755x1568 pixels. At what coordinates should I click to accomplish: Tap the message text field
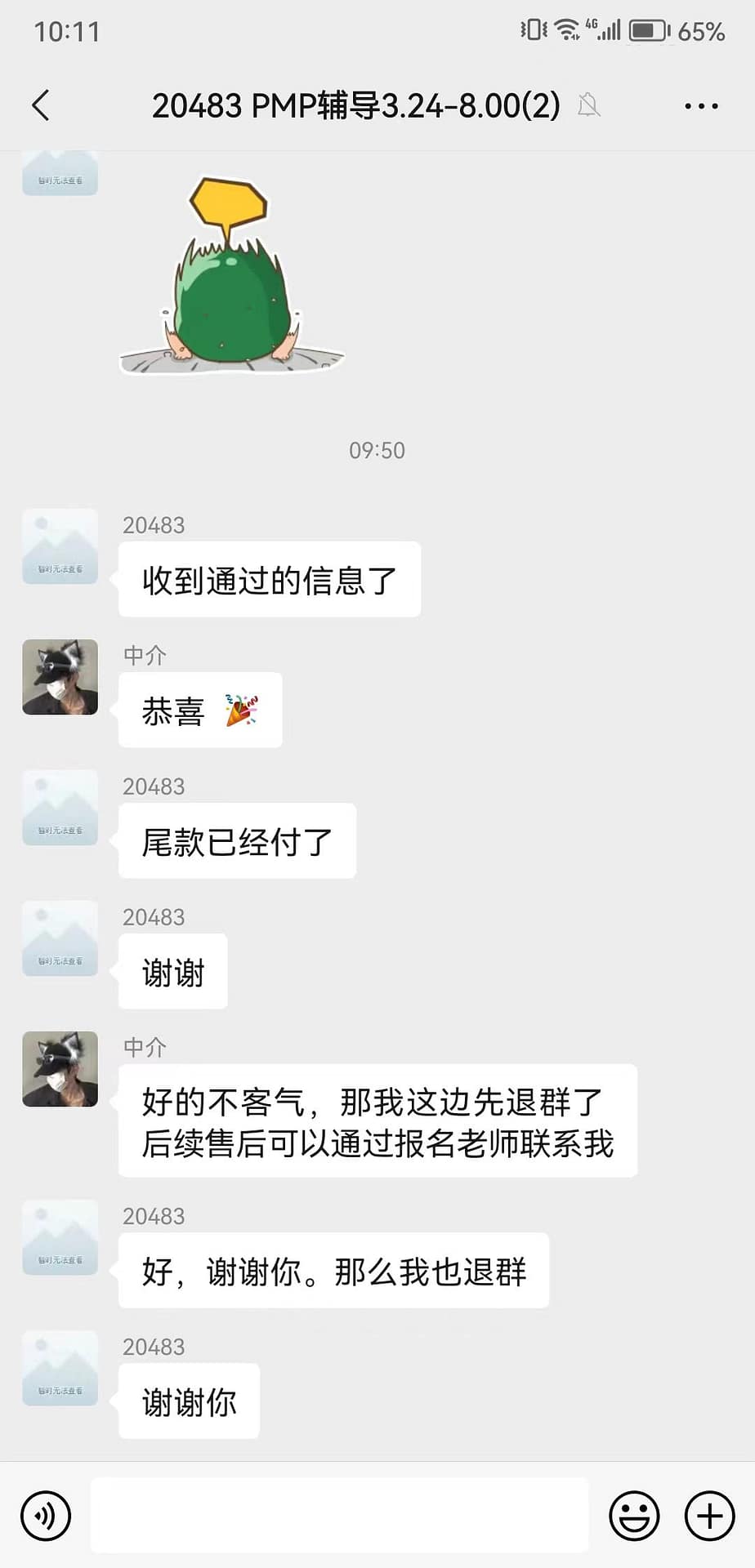coord(339,1516)
